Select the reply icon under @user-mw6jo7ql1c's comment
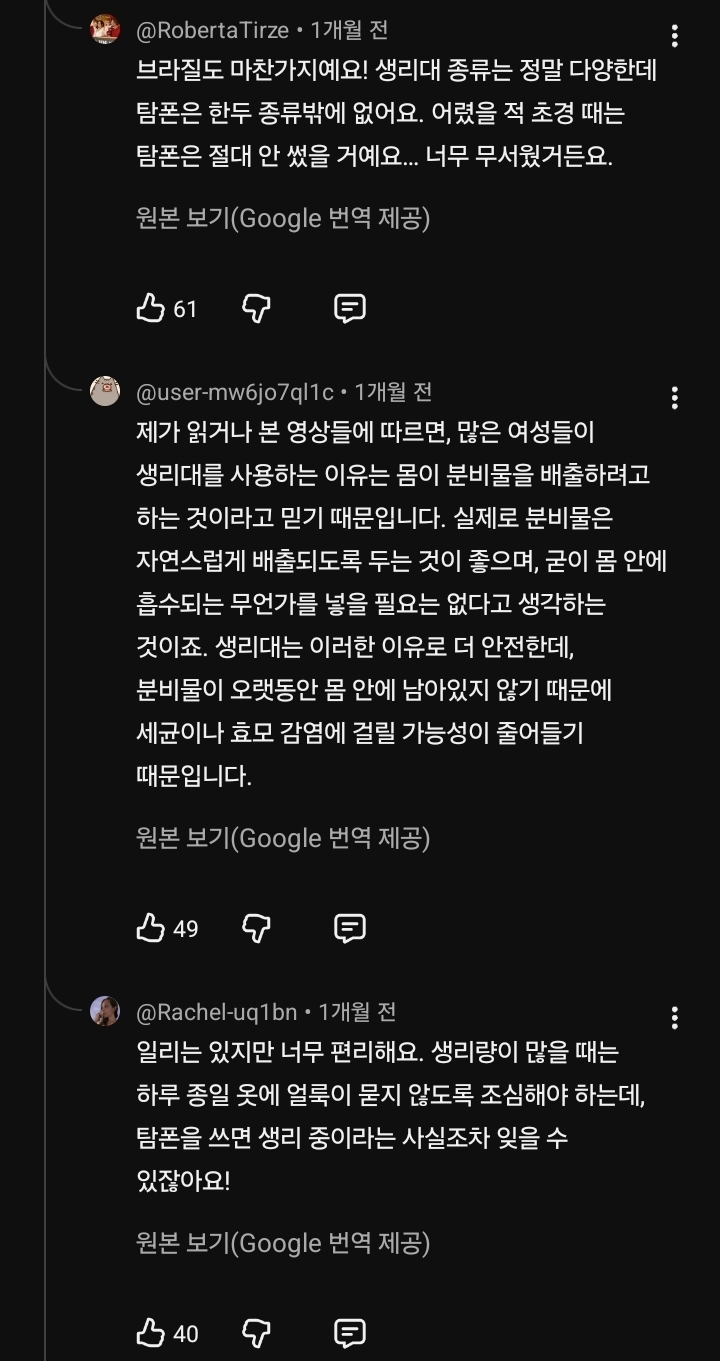 pyautogui.click(x=348, y=927)
